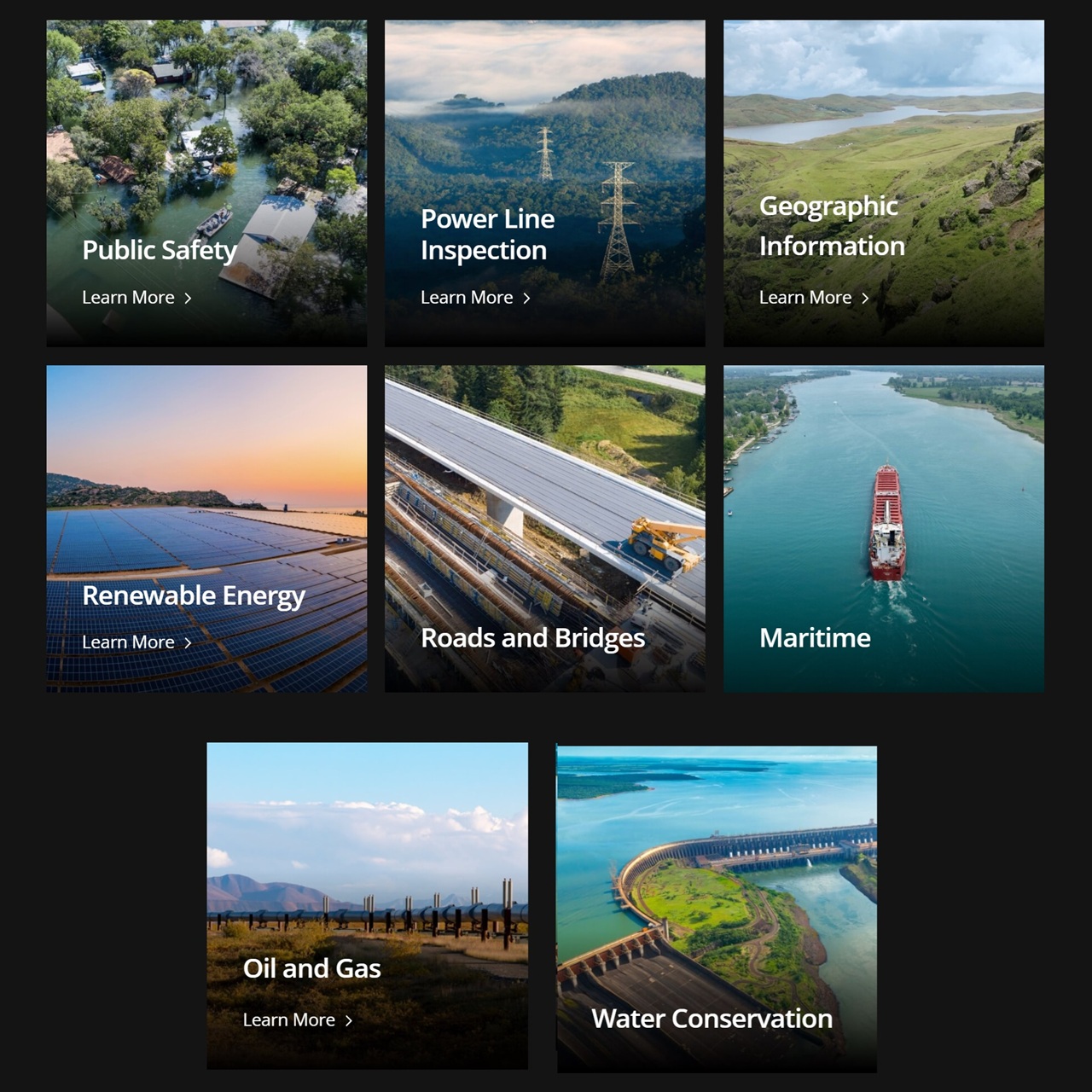The image size is (1092, 1092).
Task: Open the Roads and Bridges tile
Action: pyautogui.click(x=544, y=529)
